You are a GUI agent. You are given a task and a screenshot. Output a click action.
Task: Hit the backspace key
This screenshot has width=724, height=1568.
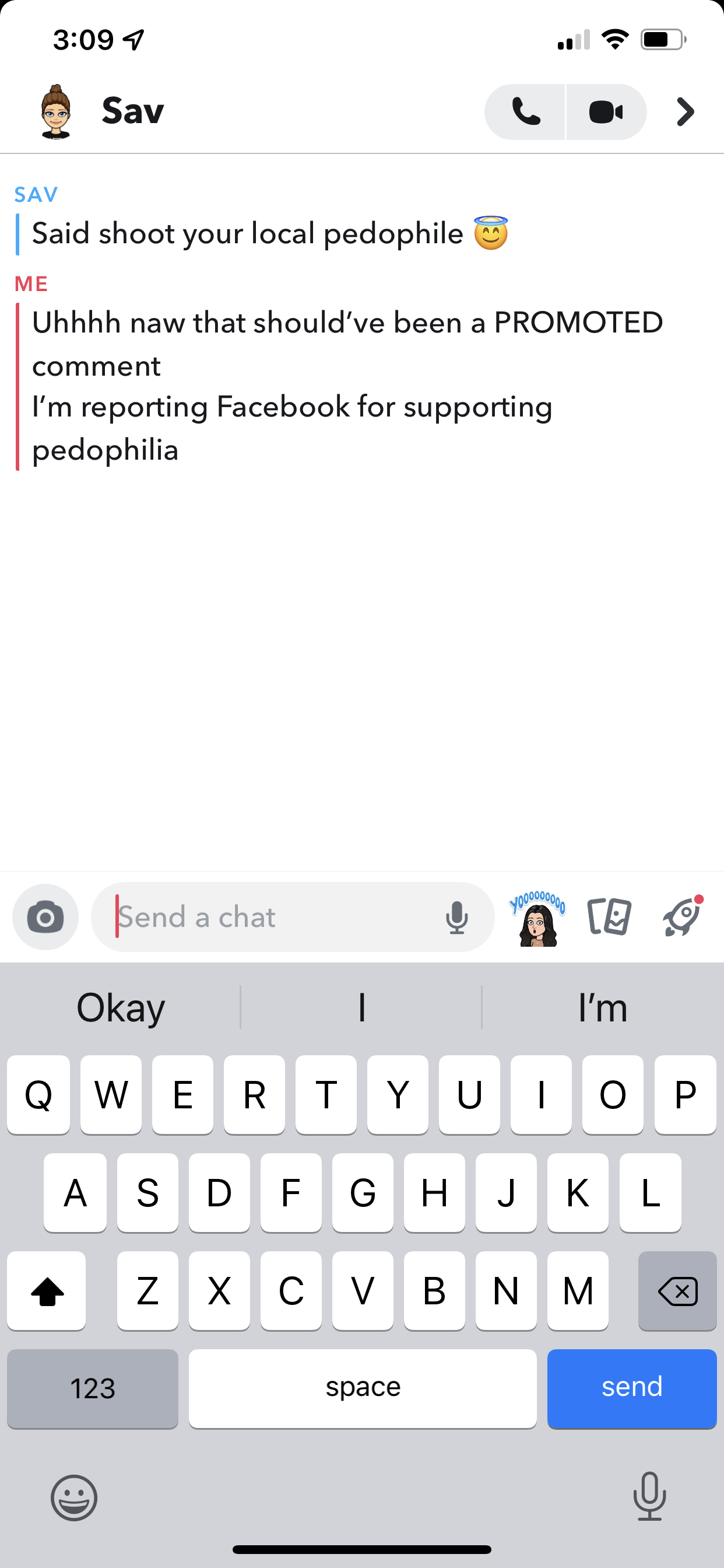tap(677, 1290)
